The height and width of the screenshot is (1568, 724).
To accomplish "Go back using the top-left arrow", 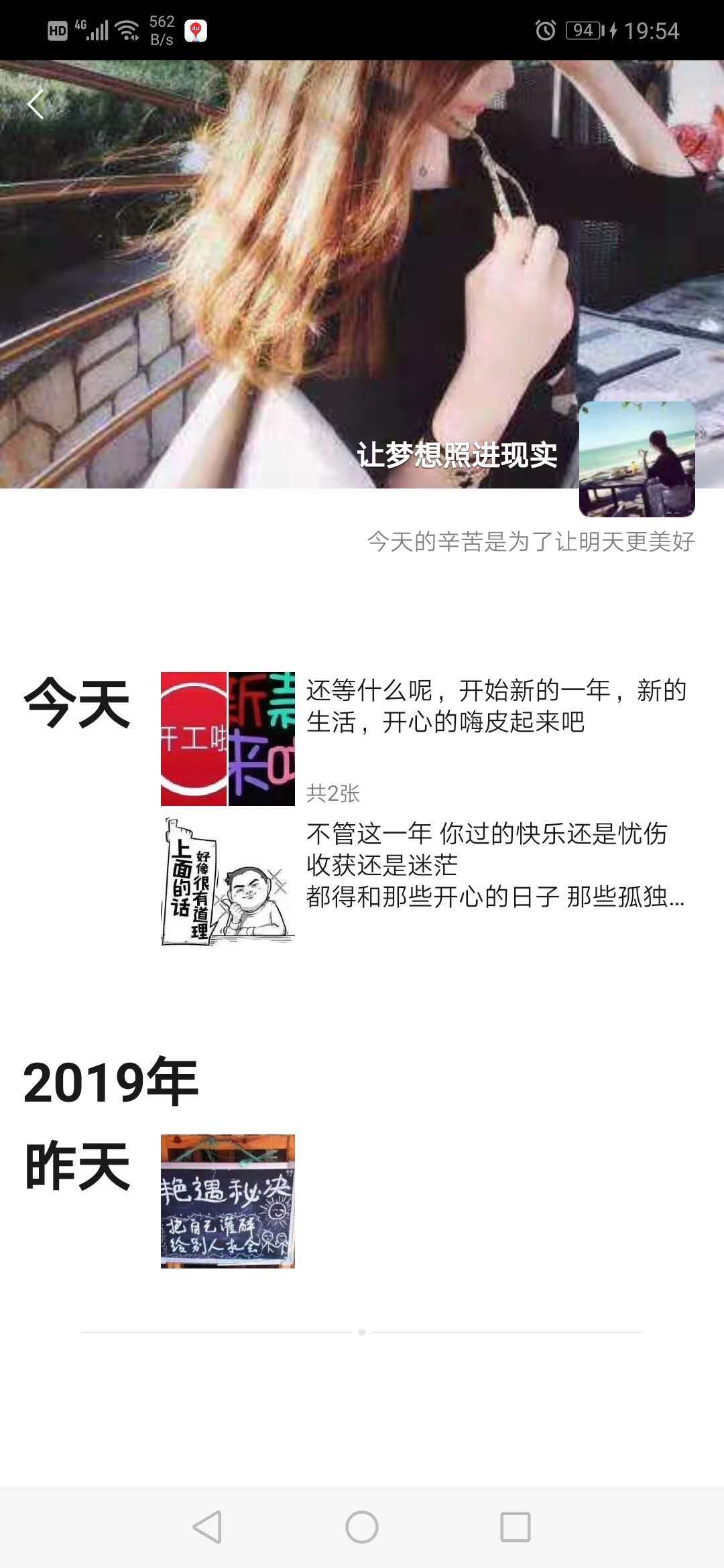I will 36,105.
